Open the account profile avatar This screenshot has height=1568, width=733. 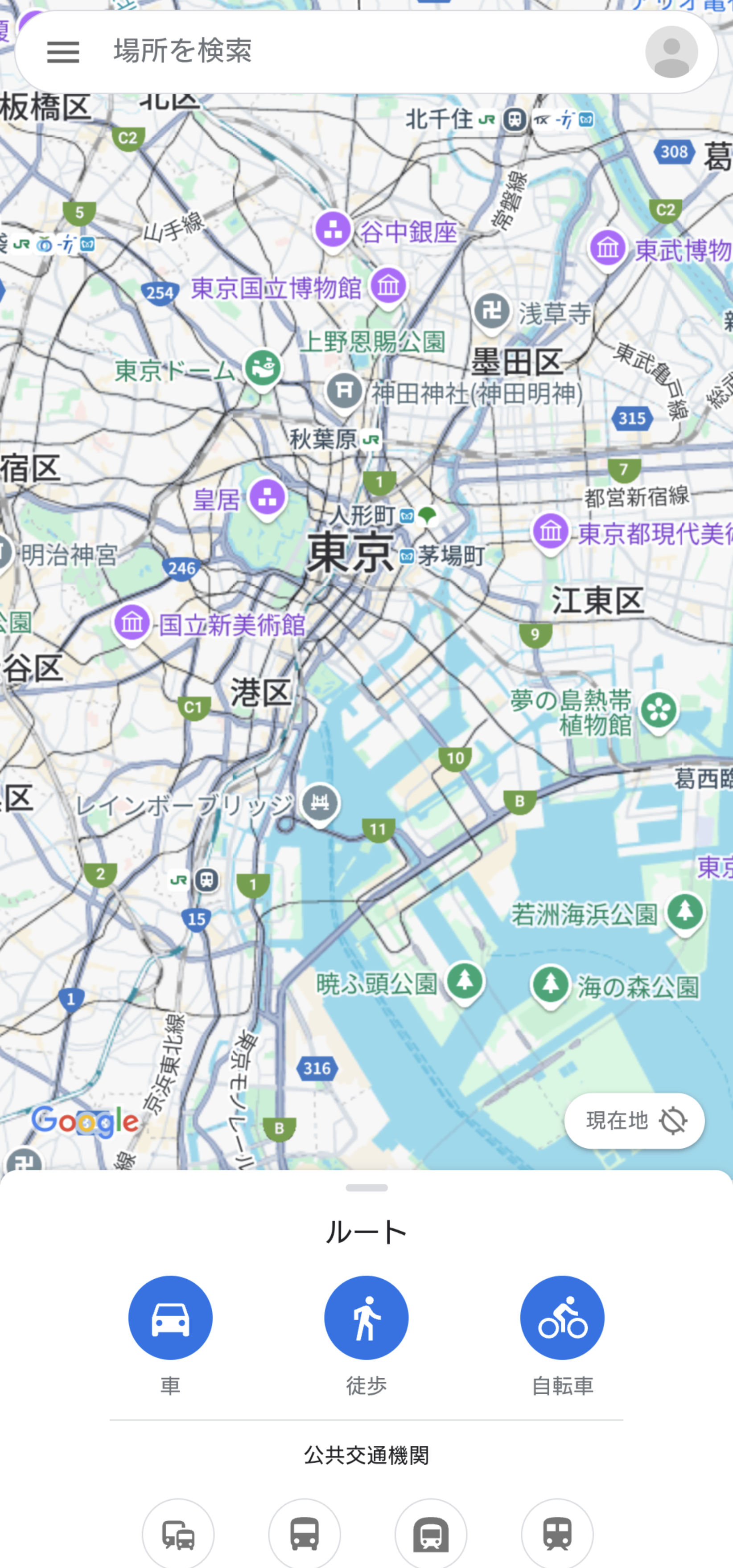click(x=671, y=52)
